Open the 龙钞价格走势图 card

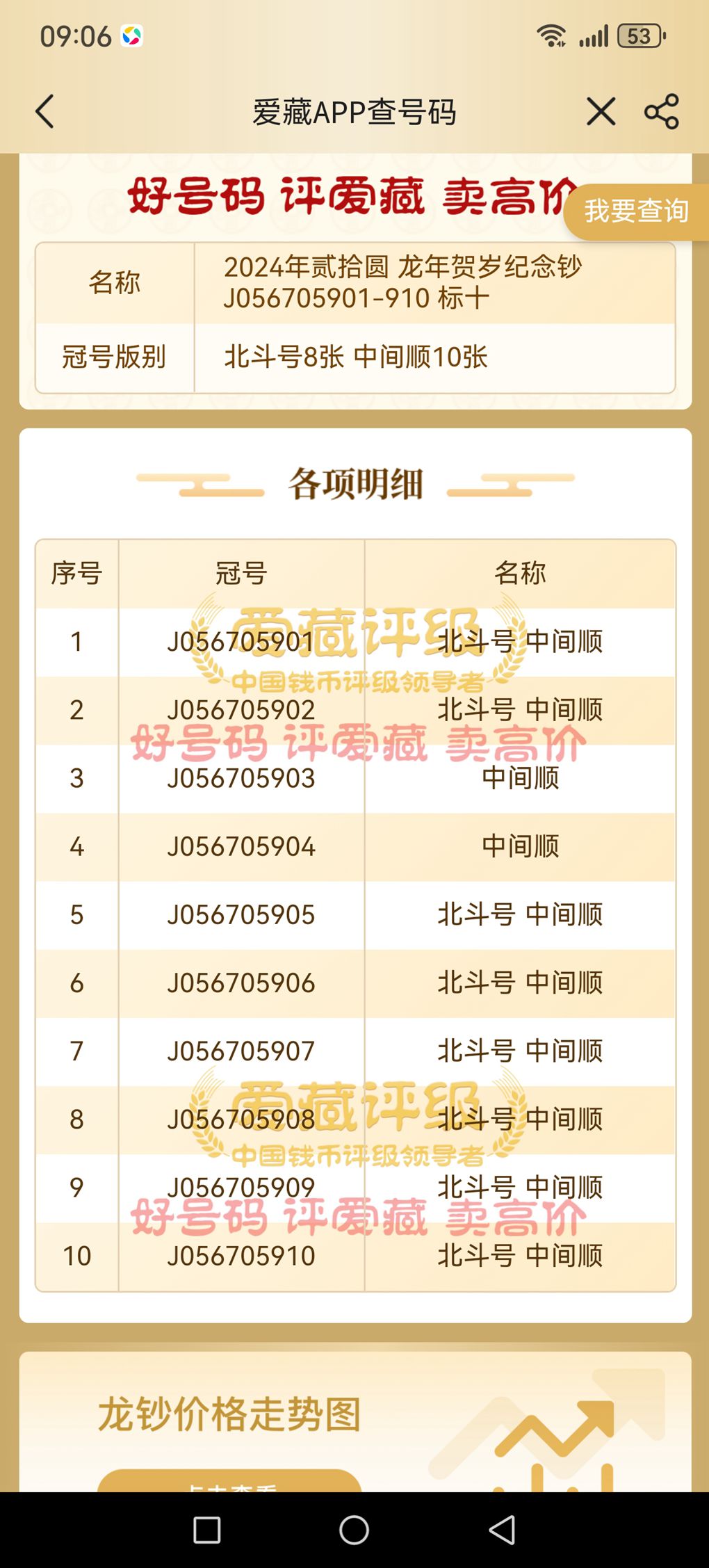pyautogui.click(x=355, y=1421)
